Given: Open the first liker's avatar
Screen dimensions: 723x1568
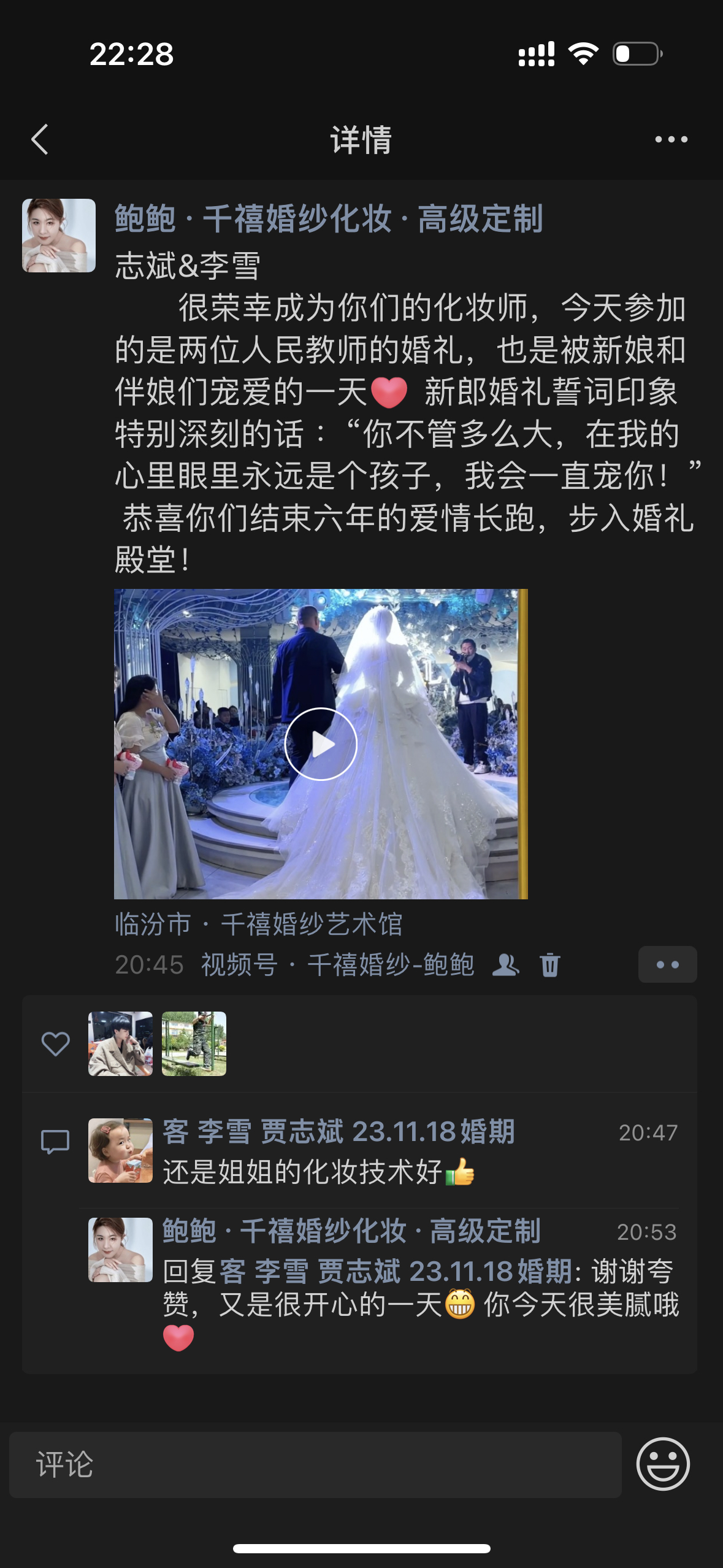Looking at the screenshot, I should 120,1043.
